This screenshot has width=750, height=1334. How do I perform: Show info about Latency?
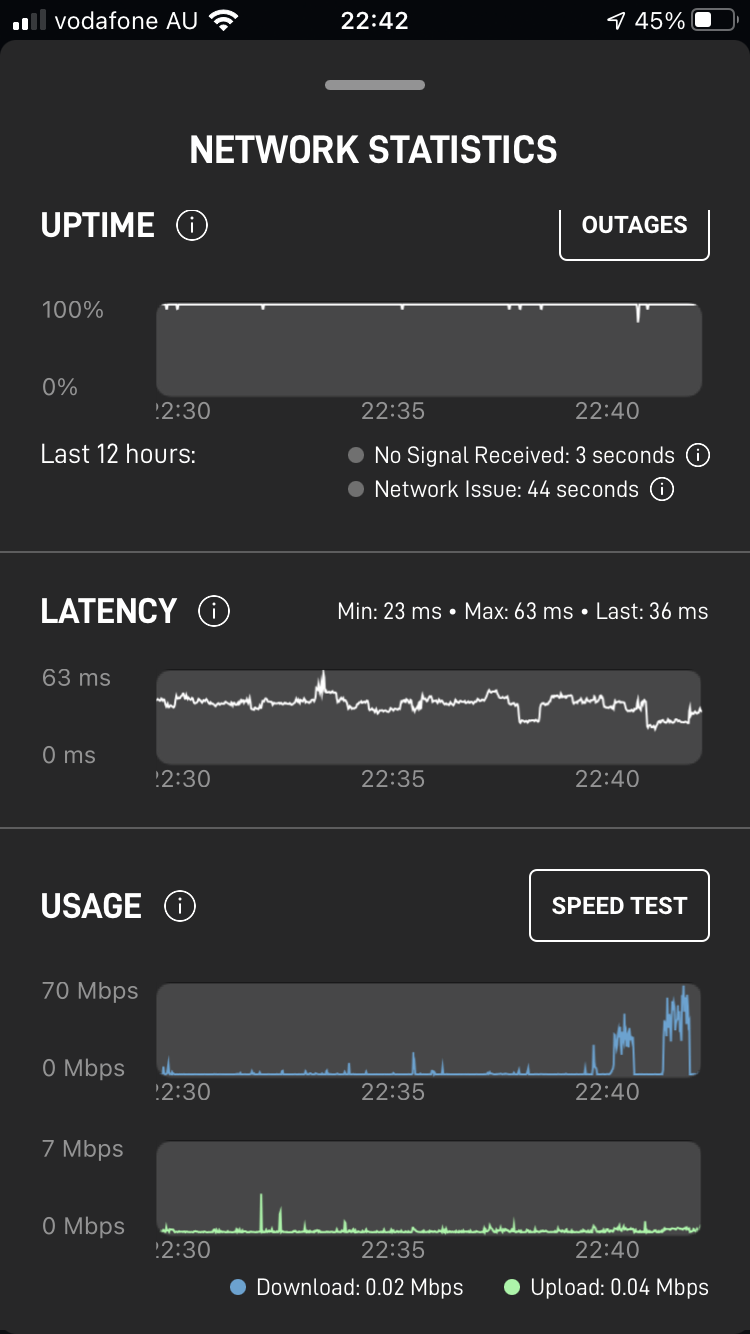click(214, 611)
